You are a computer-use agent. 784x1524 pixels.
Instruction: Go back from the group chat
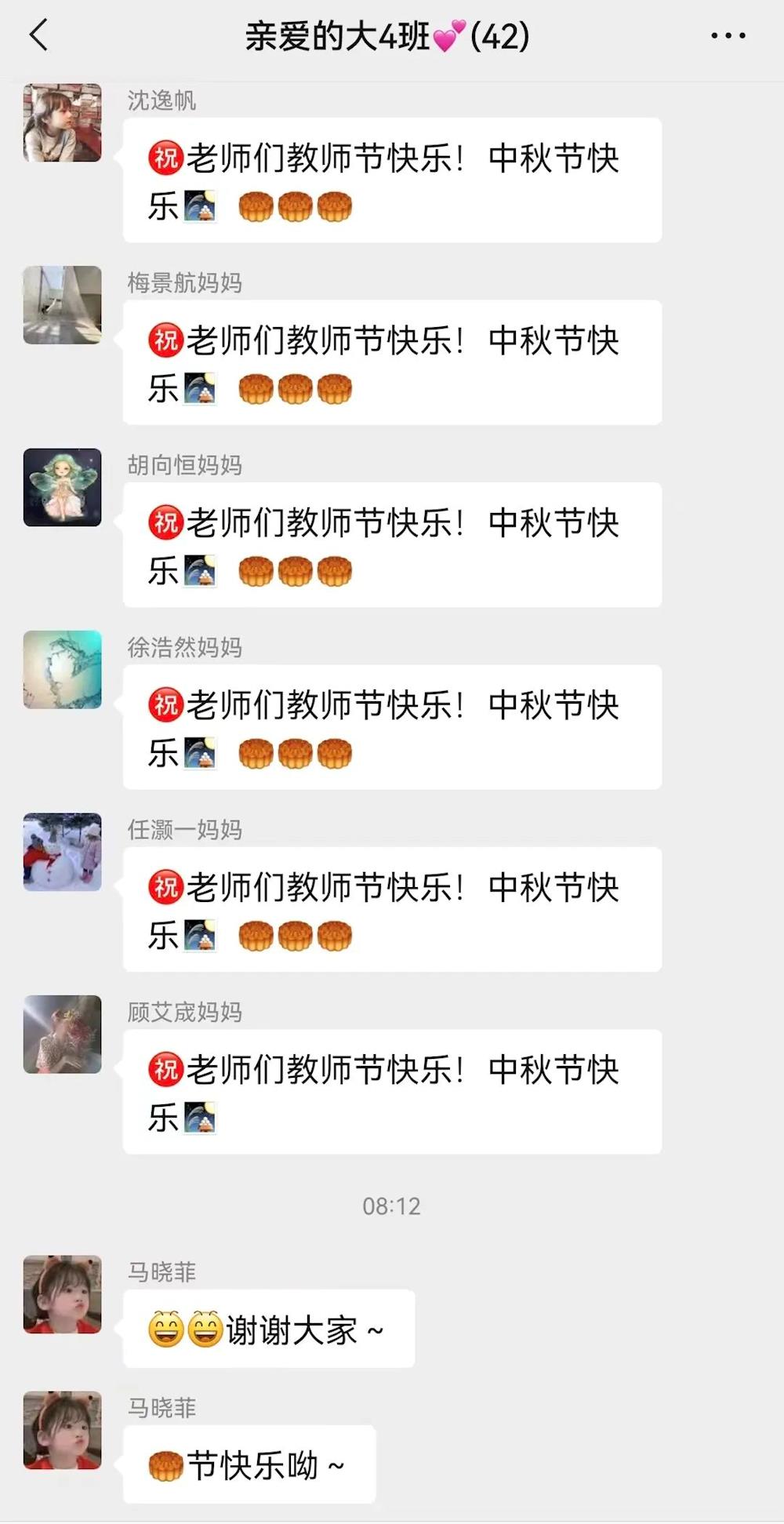pyautogui.click(x=39, y=35)
